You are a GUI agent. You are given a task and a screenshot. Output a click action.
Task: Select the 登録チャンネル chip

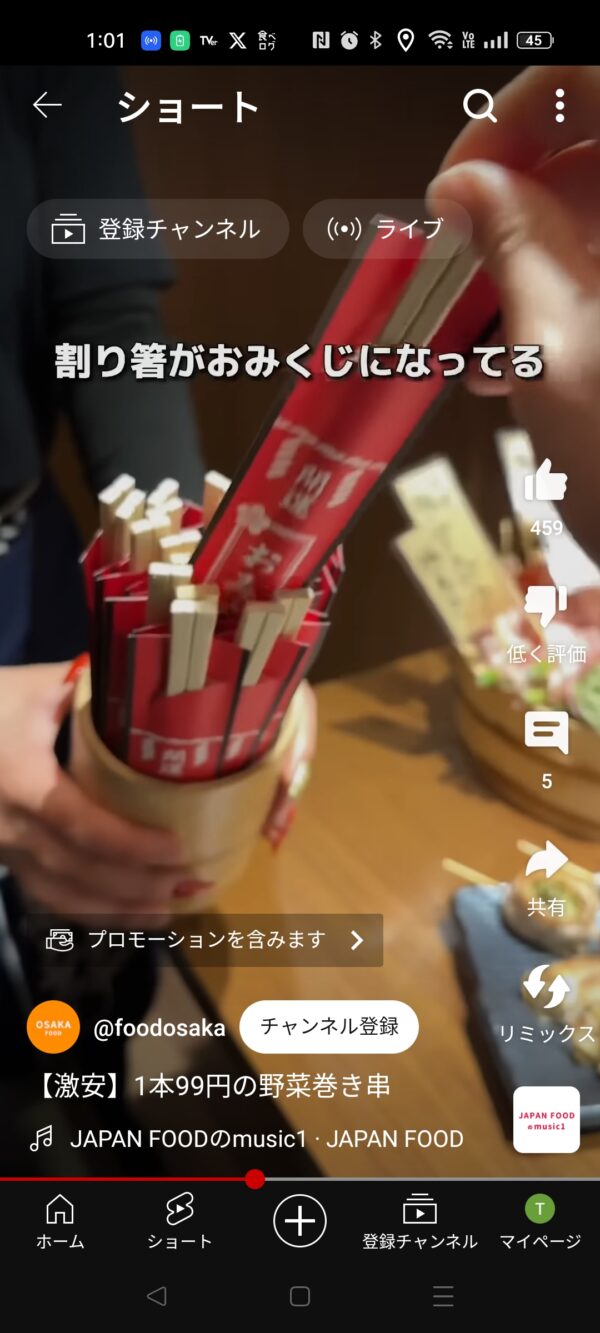(x=158, y=229)
